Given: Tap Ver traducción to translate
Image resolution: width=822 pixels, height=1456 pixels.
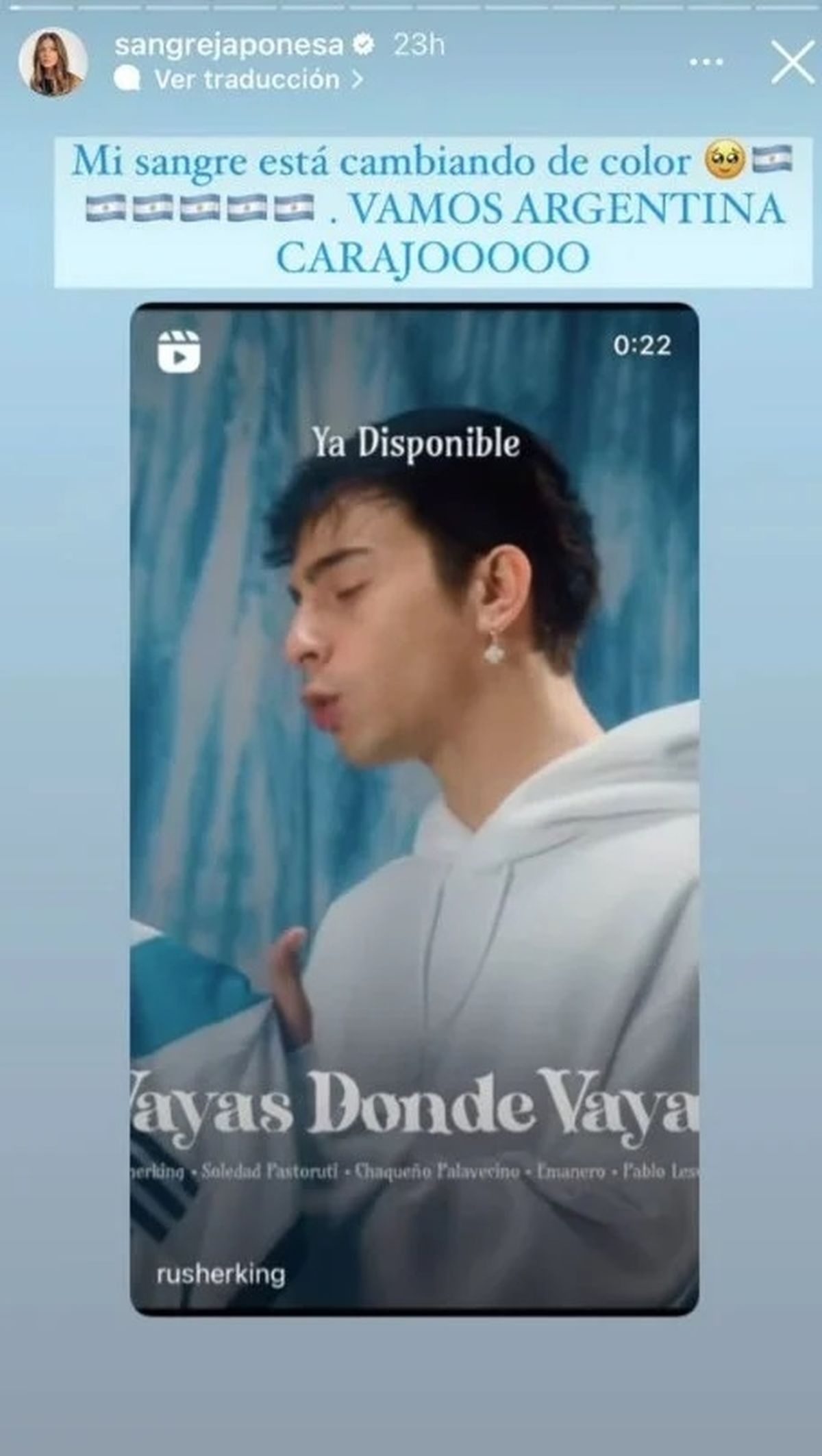Looking at the screenshot, I should pos(247,80).
